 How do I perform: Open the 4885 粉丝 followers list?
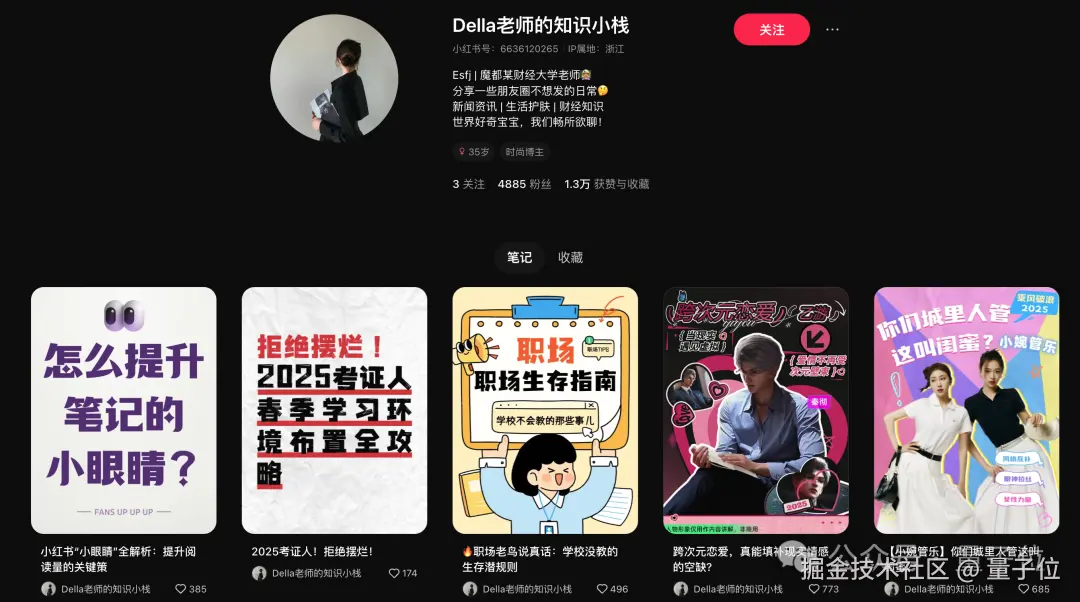(524, 184)
